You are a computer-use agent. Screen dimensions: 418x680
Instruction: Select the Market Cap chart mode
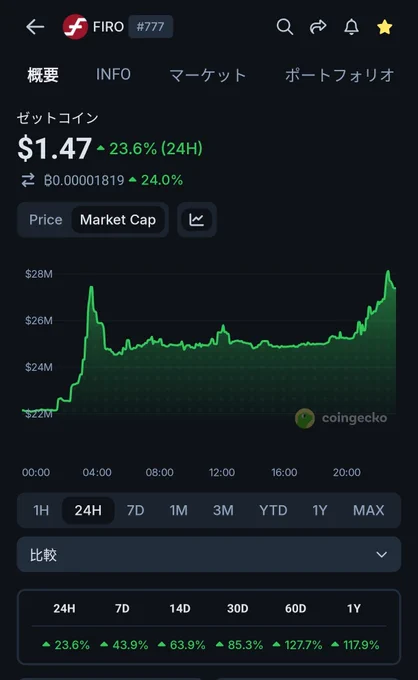pyautogui.click(x=118, y=220)
